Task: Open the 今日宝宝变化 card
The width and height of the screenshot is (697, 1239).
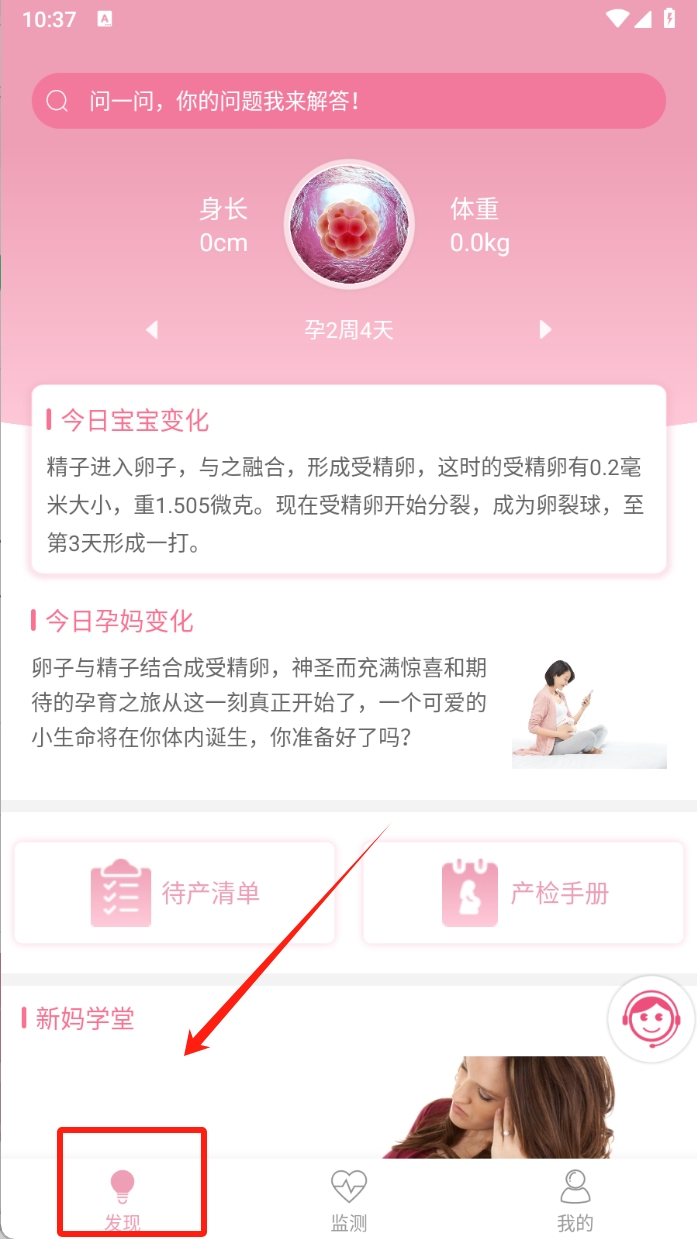Action: (x=348, y=480)
